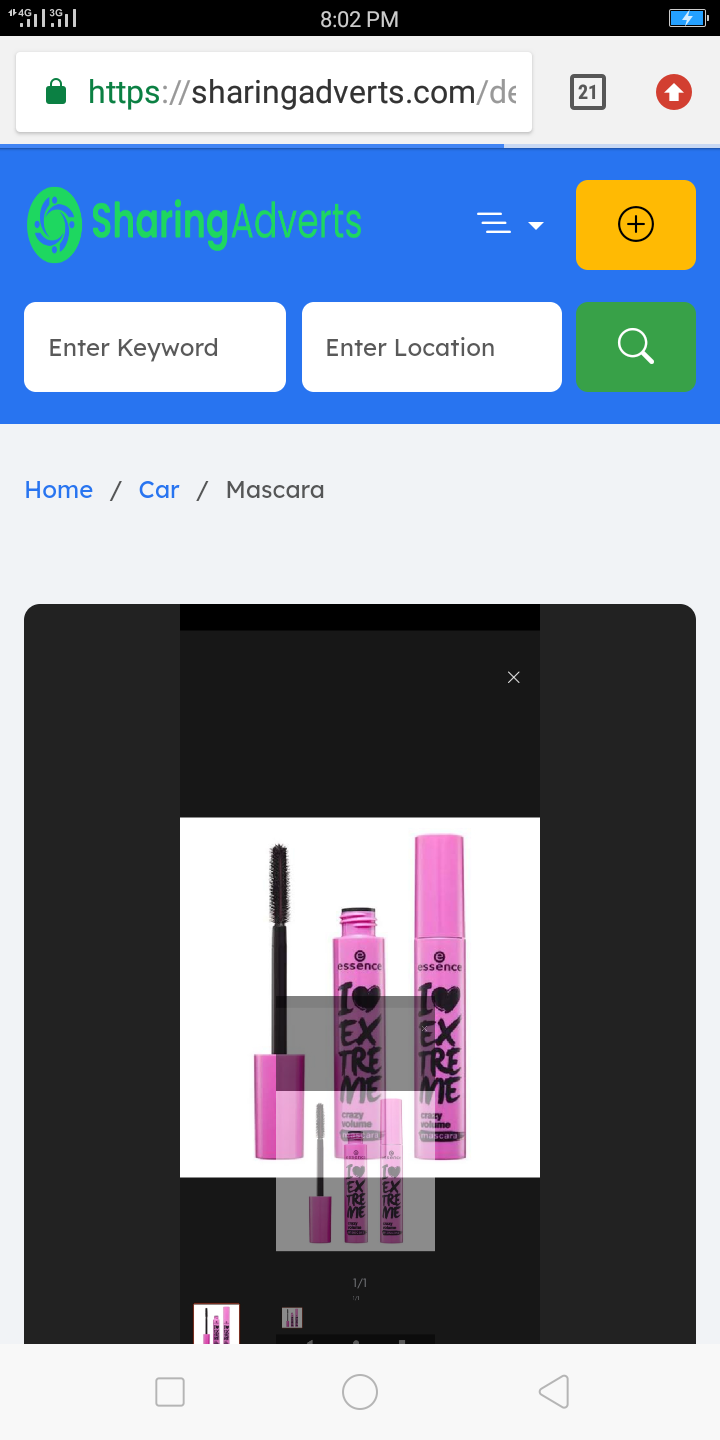Select the small mascara thumbnail below
Image resolution: width=720 pixels, height=1440 pixels.
(x=216, y=1322)
